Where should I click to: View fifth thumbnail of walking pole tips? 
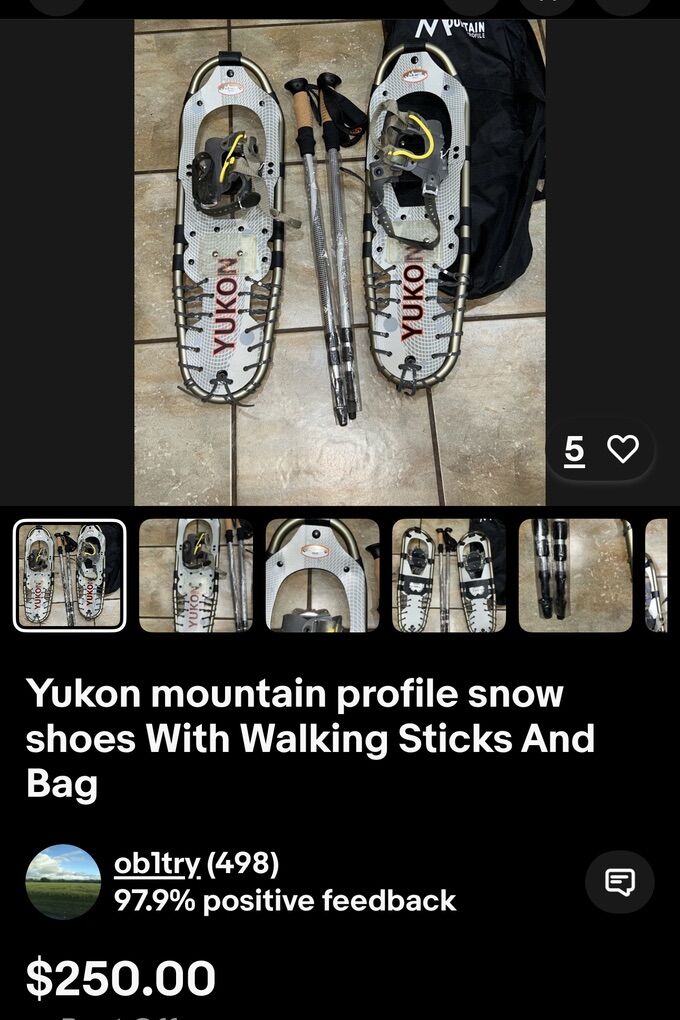(575, 575)
